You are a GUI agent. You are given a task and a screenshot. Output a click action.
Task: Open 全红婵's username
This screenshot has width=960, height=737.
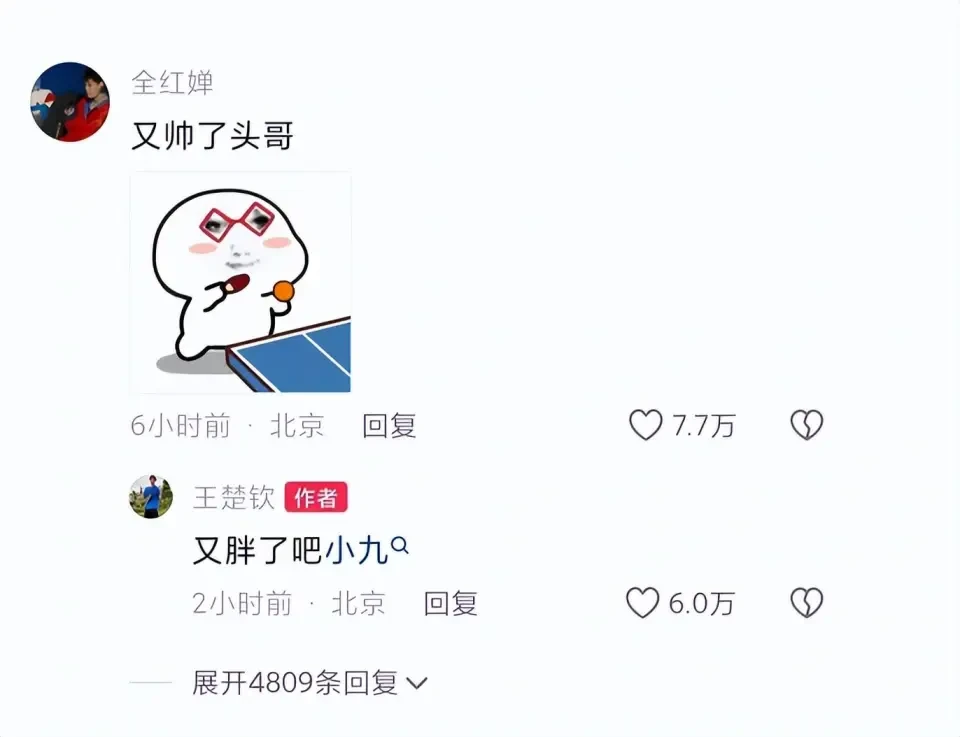[172, 83]
